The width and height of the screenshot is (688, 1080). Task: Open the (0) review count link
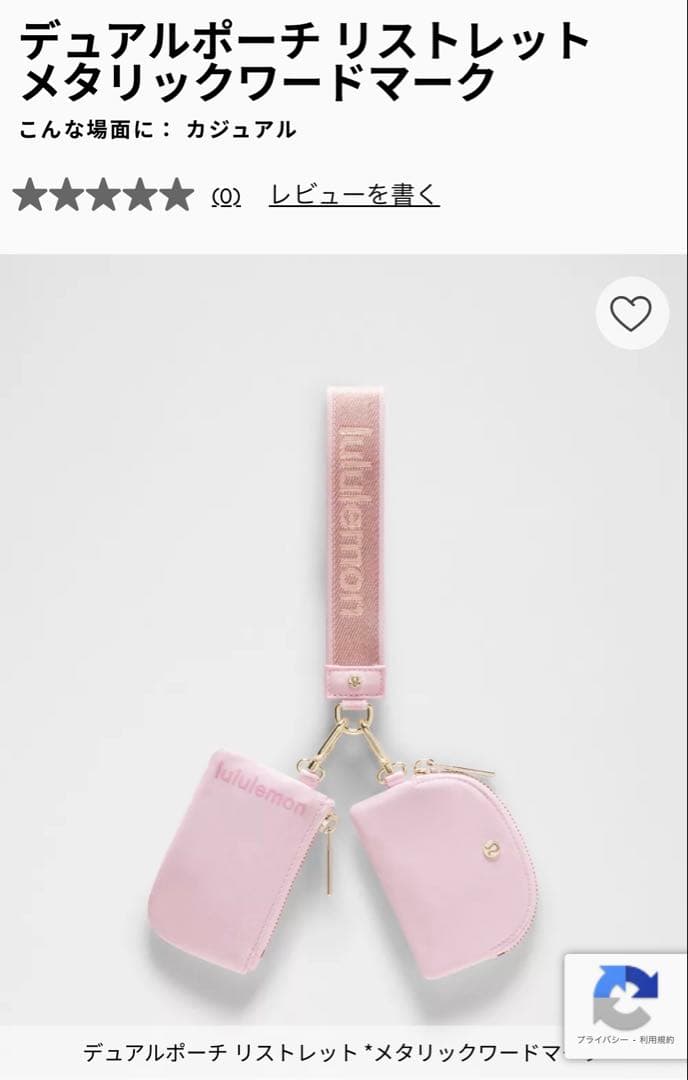(226, 197)
